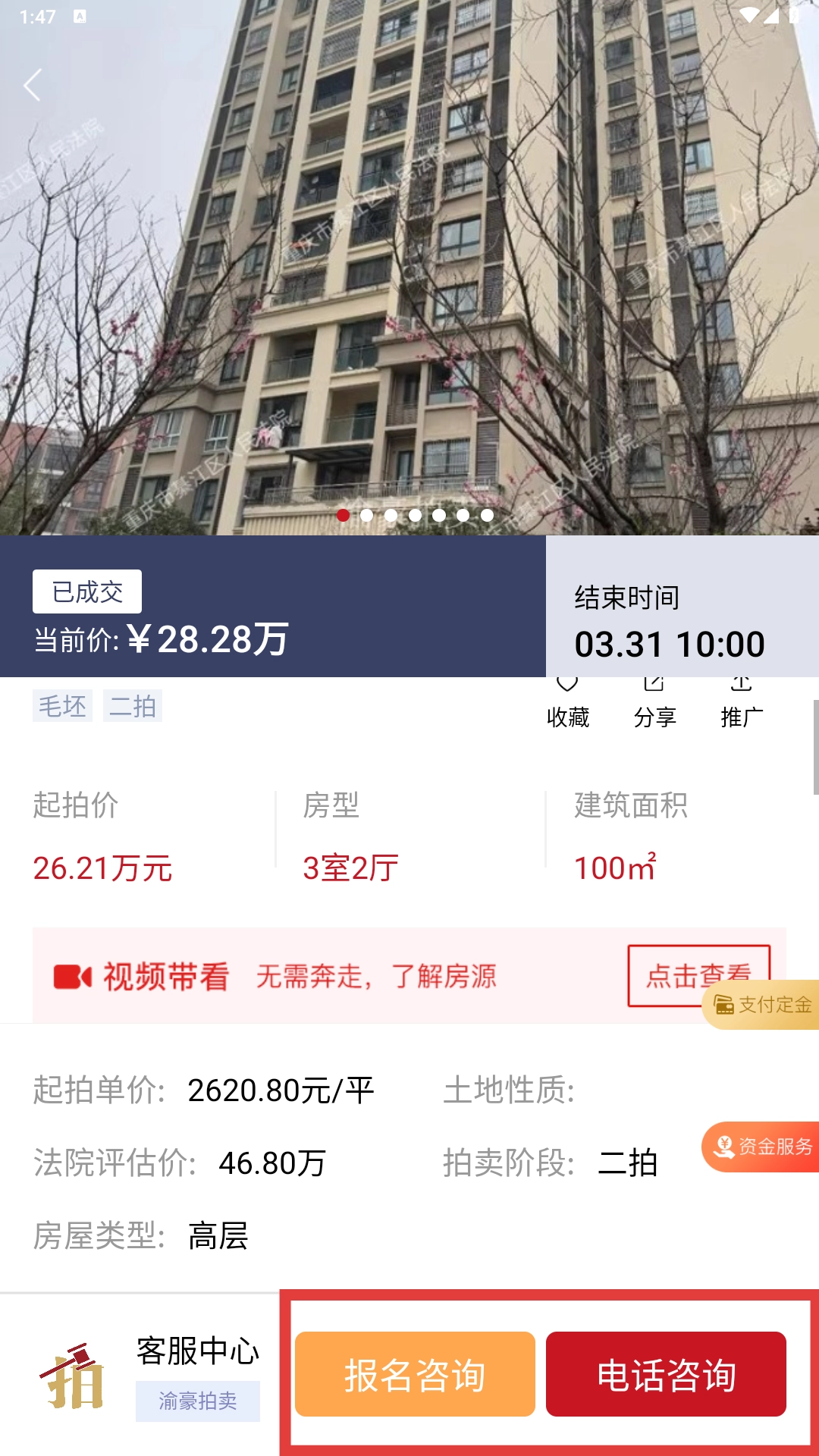Call via the 电话咨询 button
This screenshot has width=819, height=1456.
666,1374
